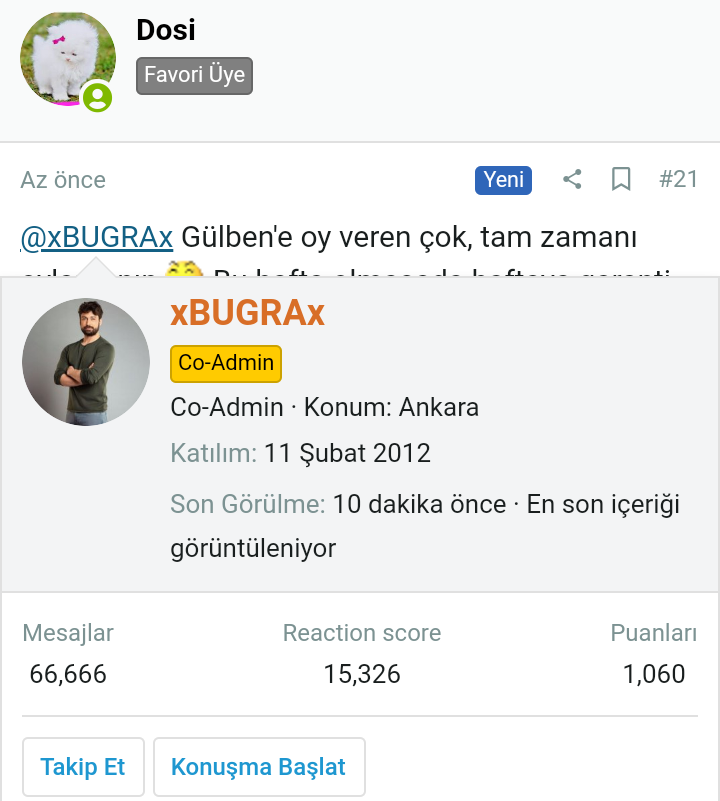Share post #21
Image resolution: width=720 pixels, height=801 pixels.
click(572, 180)
